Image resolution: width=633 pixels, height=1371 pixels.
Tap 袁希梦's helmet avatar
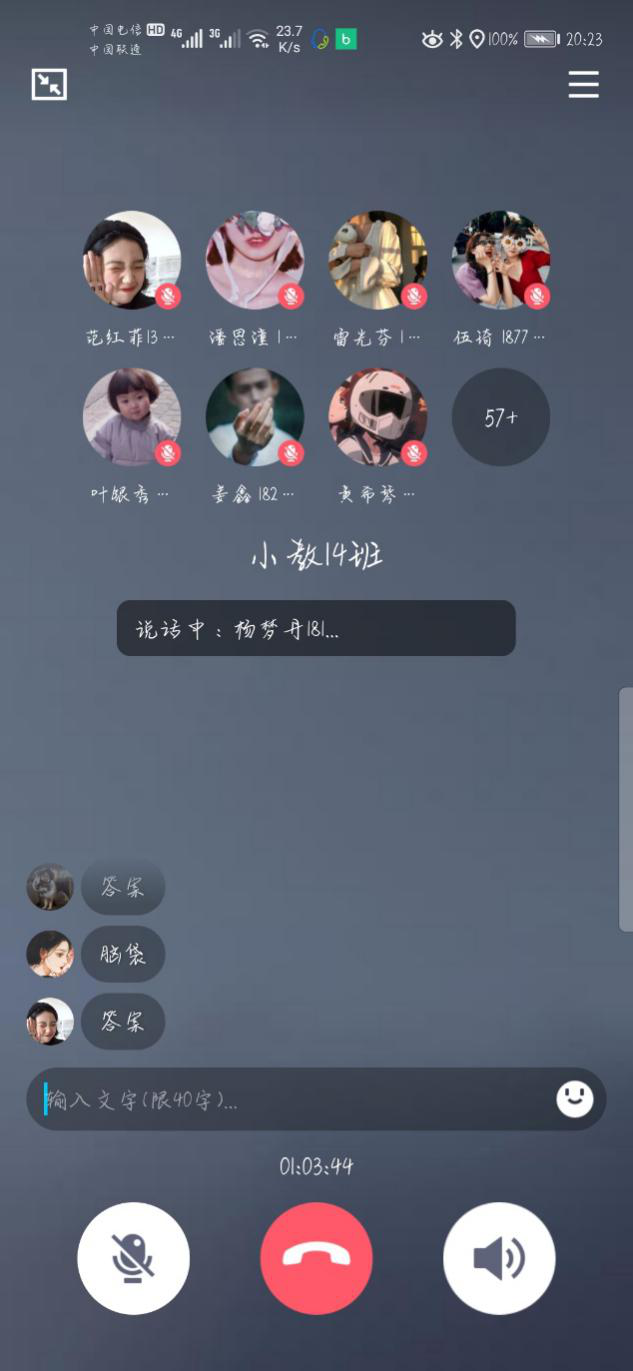pyautogui.click(x=378, y=417)
